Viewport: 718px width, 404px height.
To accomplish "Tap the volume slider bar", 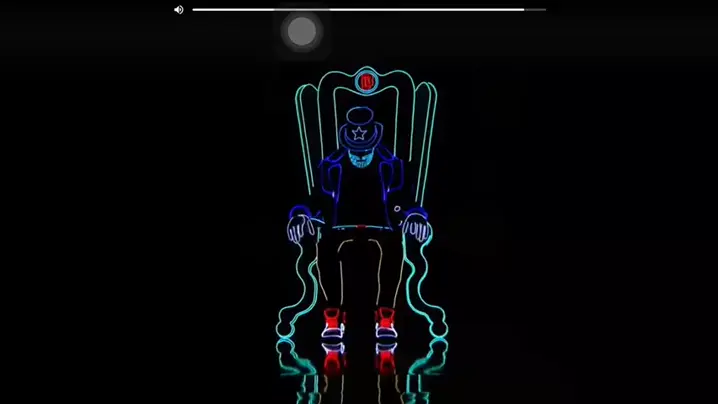I will click(x=370, y=10).
